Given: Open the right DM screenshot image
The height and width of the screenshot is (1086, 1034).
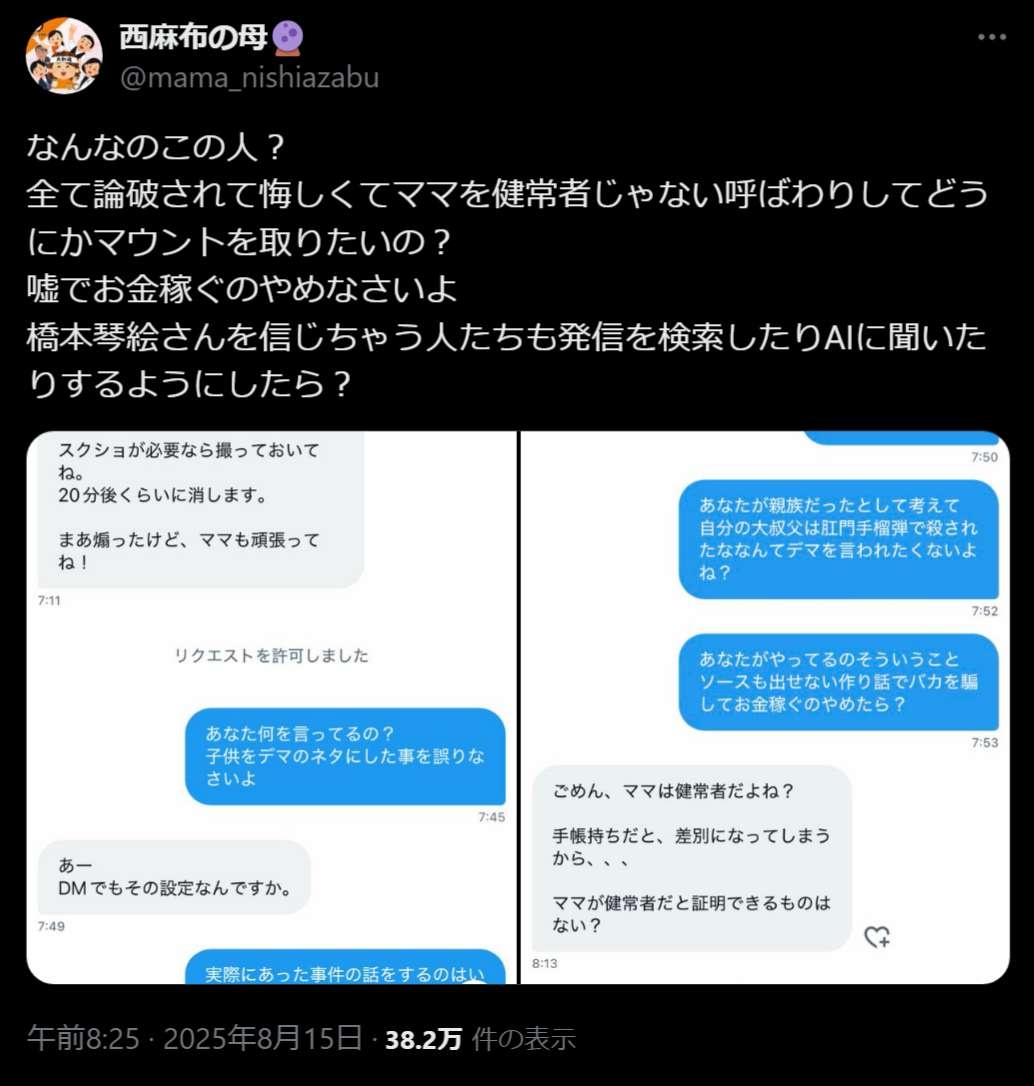Looking at the screenshot, I should (765, 707).
